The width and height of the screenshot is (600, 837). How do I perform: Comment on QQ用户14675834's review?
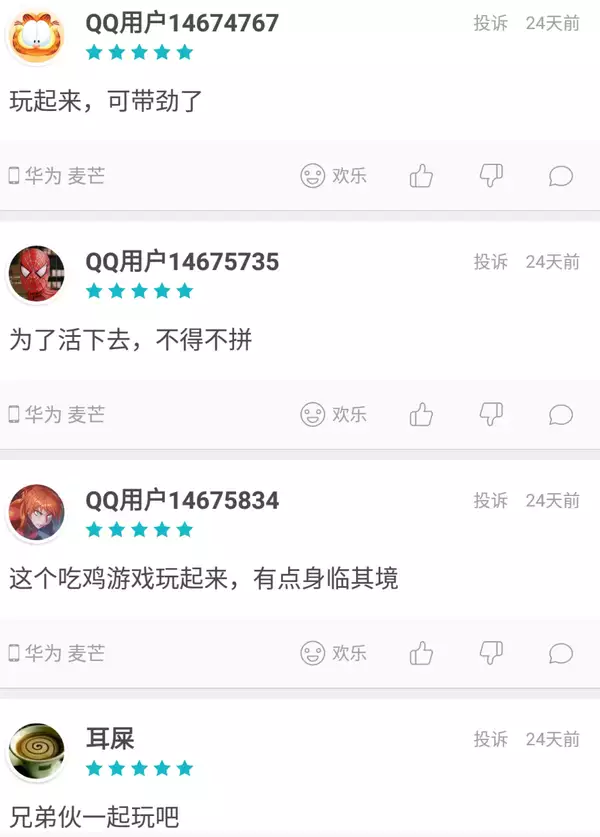coord(561,653)
